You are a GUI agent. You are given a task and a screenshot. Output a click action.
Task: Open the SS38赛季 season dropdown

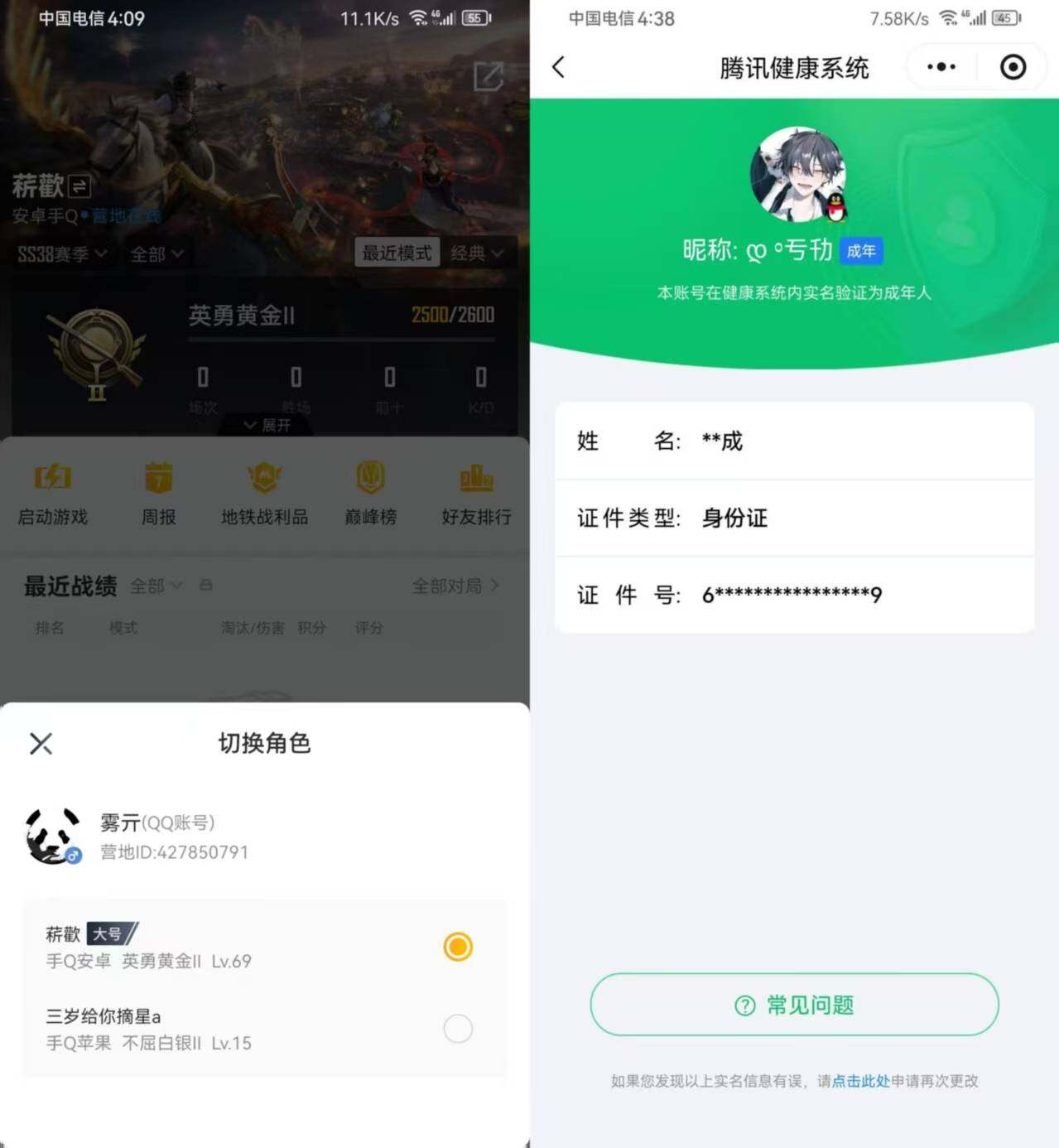pyautogui.click(x=62, y=254)
